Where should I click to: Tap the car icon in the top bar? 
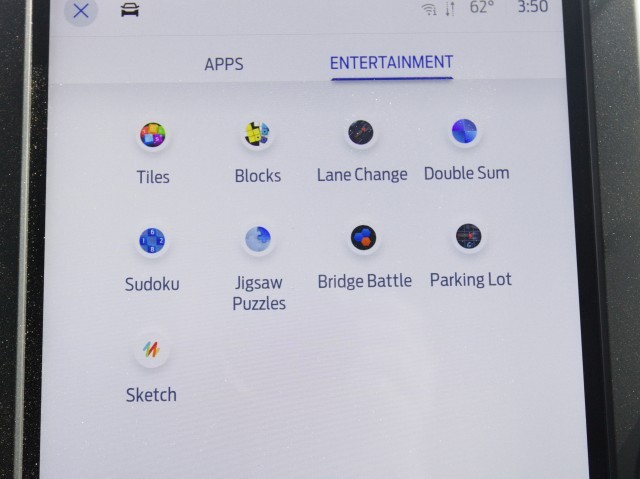pyautogui.click(x=131, y=11)
